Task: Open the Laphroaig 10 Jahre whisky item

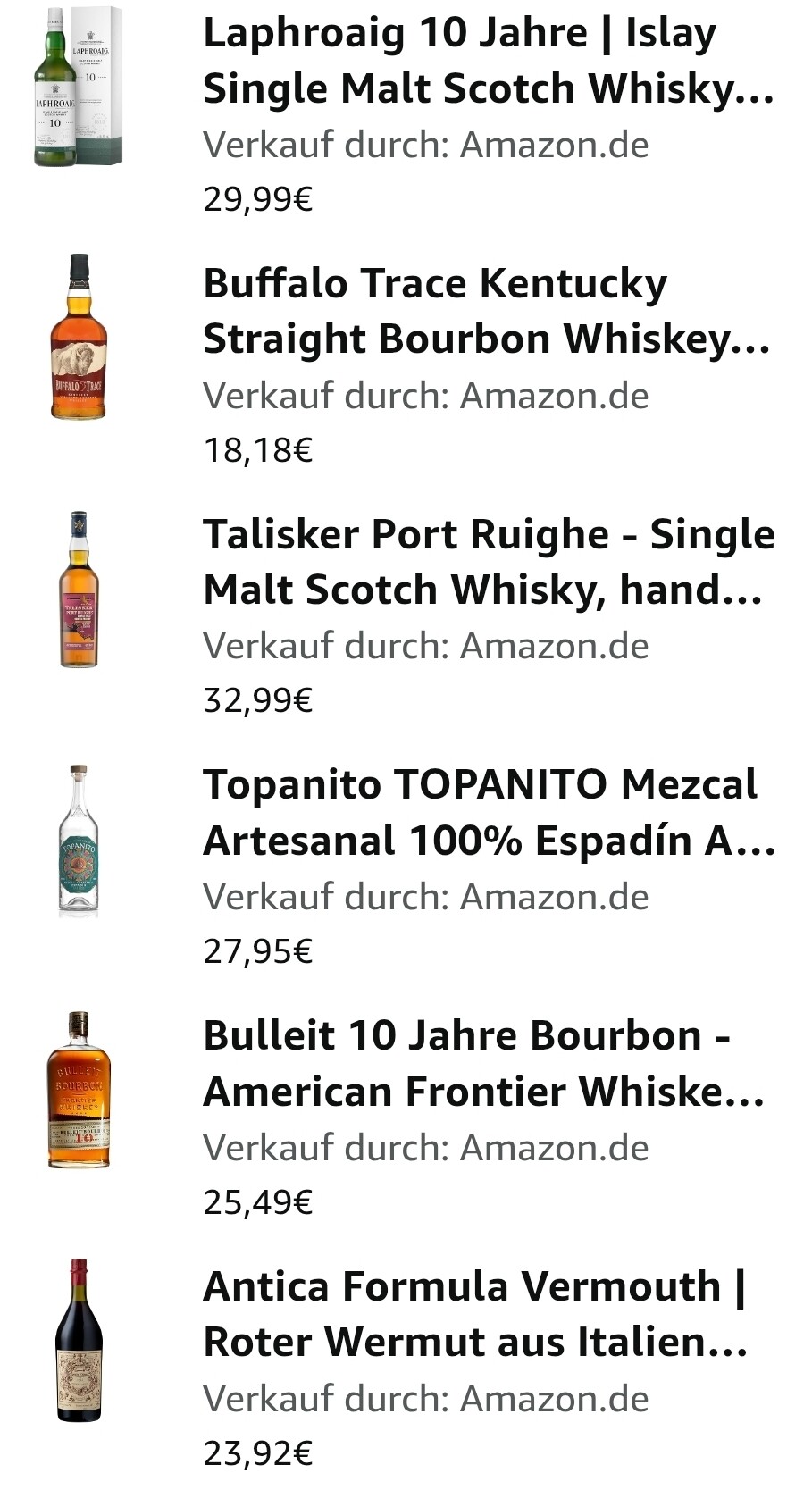Action: coord(488,61)
